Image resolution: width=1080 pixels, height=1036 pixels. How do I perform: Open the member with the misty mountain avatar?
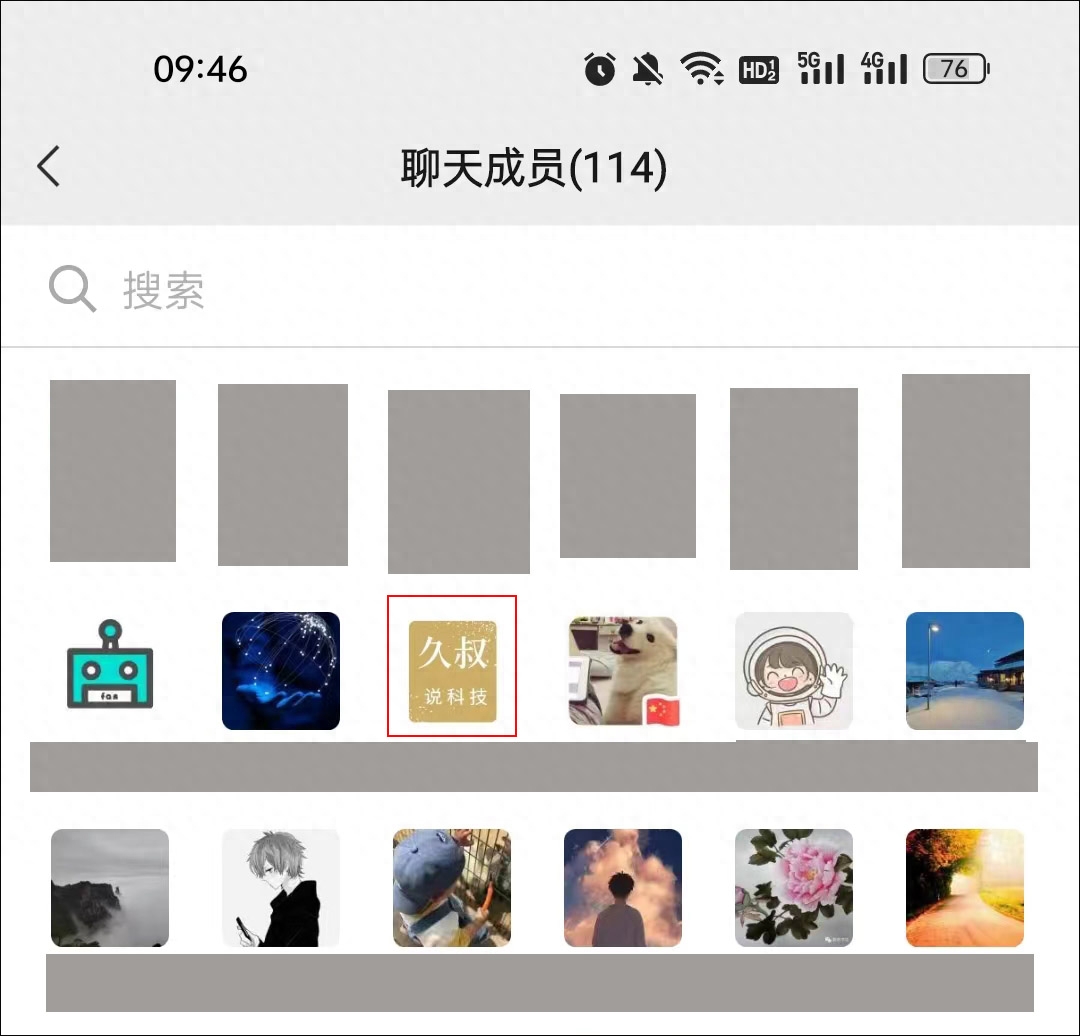pos(110,888)
